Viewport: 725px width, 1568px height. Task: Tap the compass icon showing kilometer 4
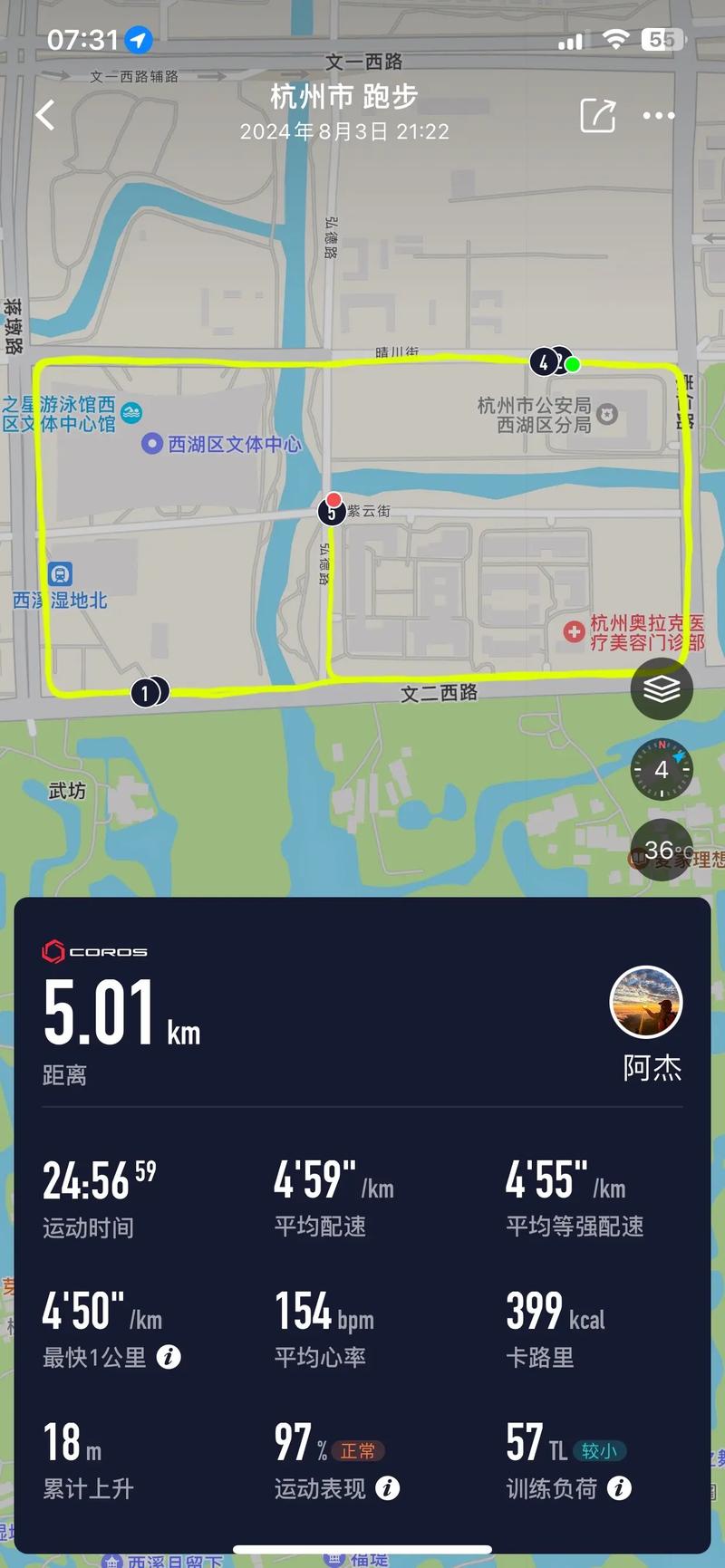coord(662,769)
